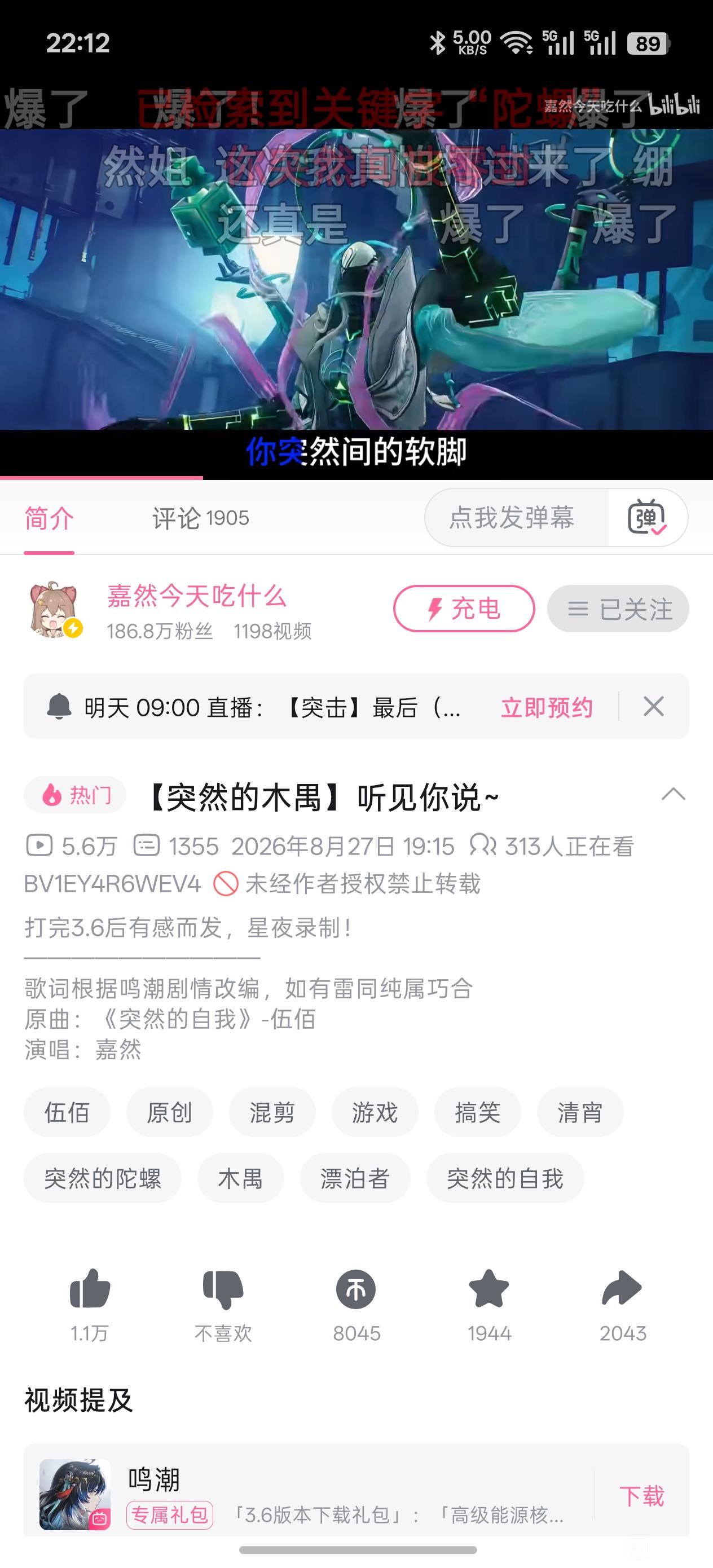Viewport: 713px width, 1568px height.
Task: Select the 伍佰 tag chip
Action: coord(67,1112)
